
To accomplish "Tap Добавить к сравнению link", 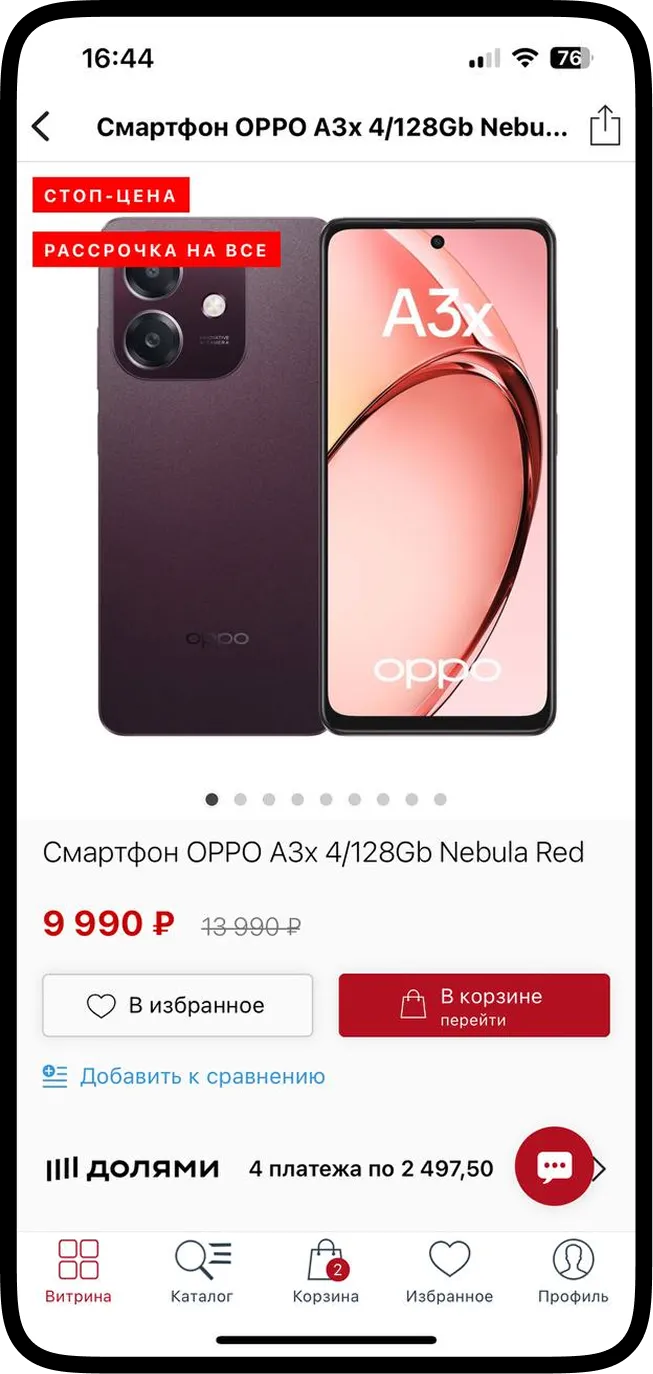I will [184, 1076].
